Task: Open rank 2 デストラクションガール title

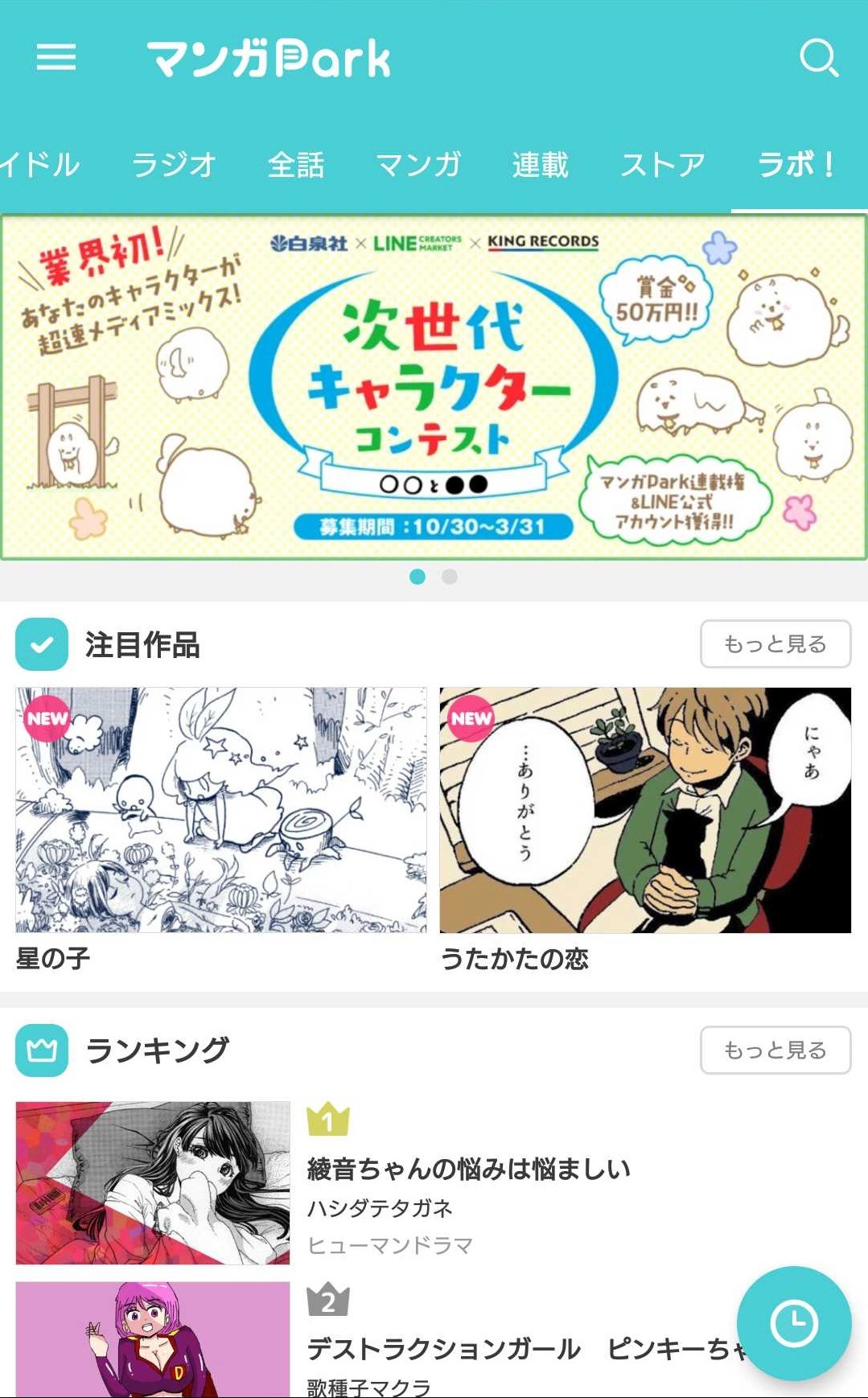Action: click(x=442, y=1348)
